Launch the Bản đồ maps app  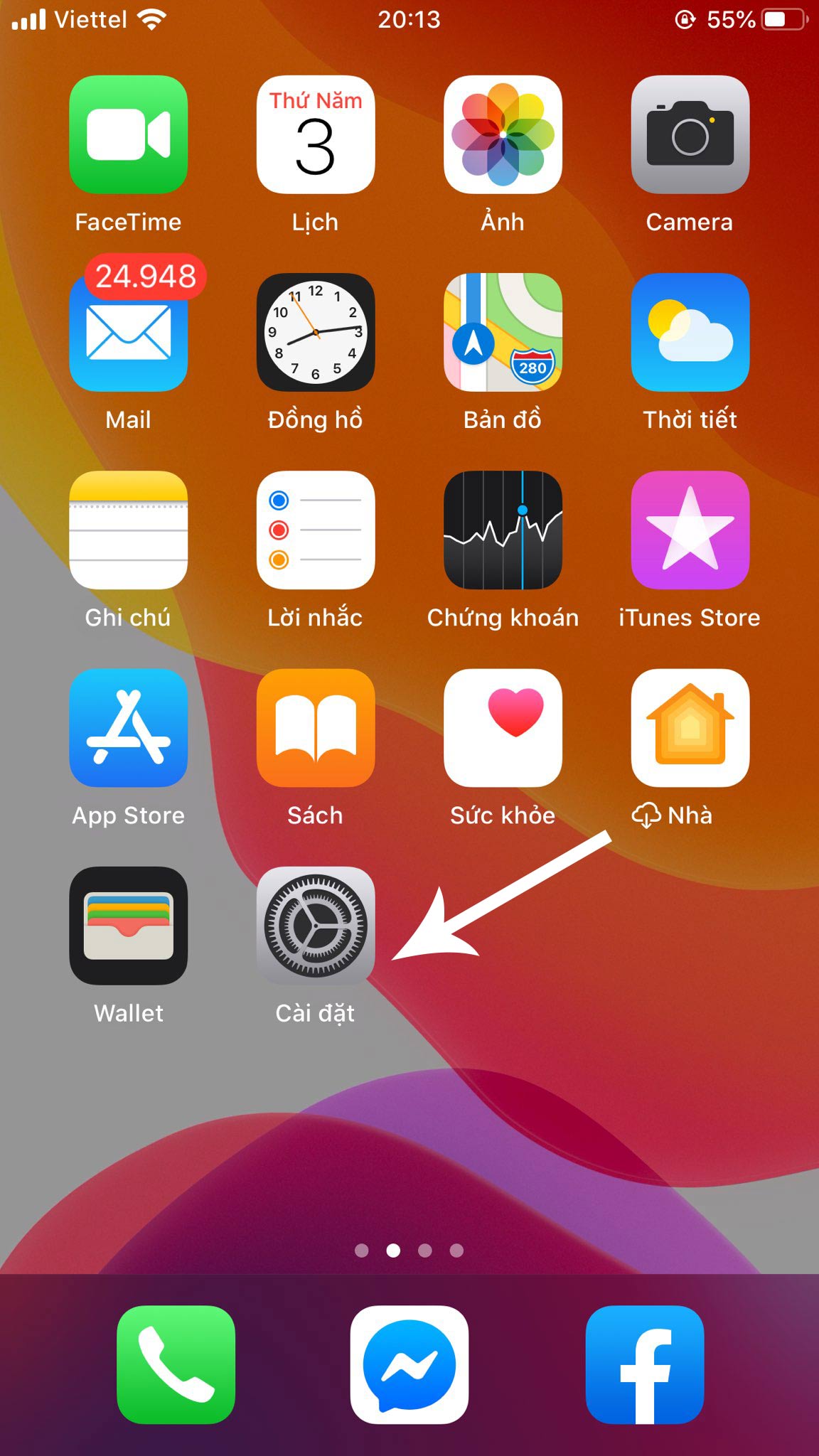point(503,332)
